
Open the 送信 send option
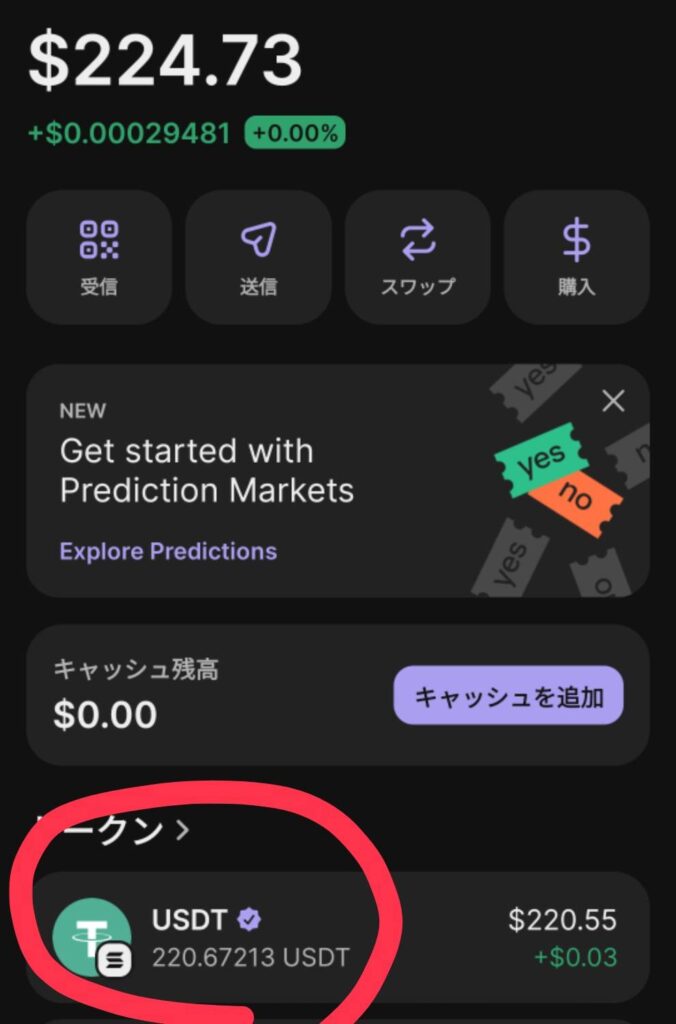point(258,257)
